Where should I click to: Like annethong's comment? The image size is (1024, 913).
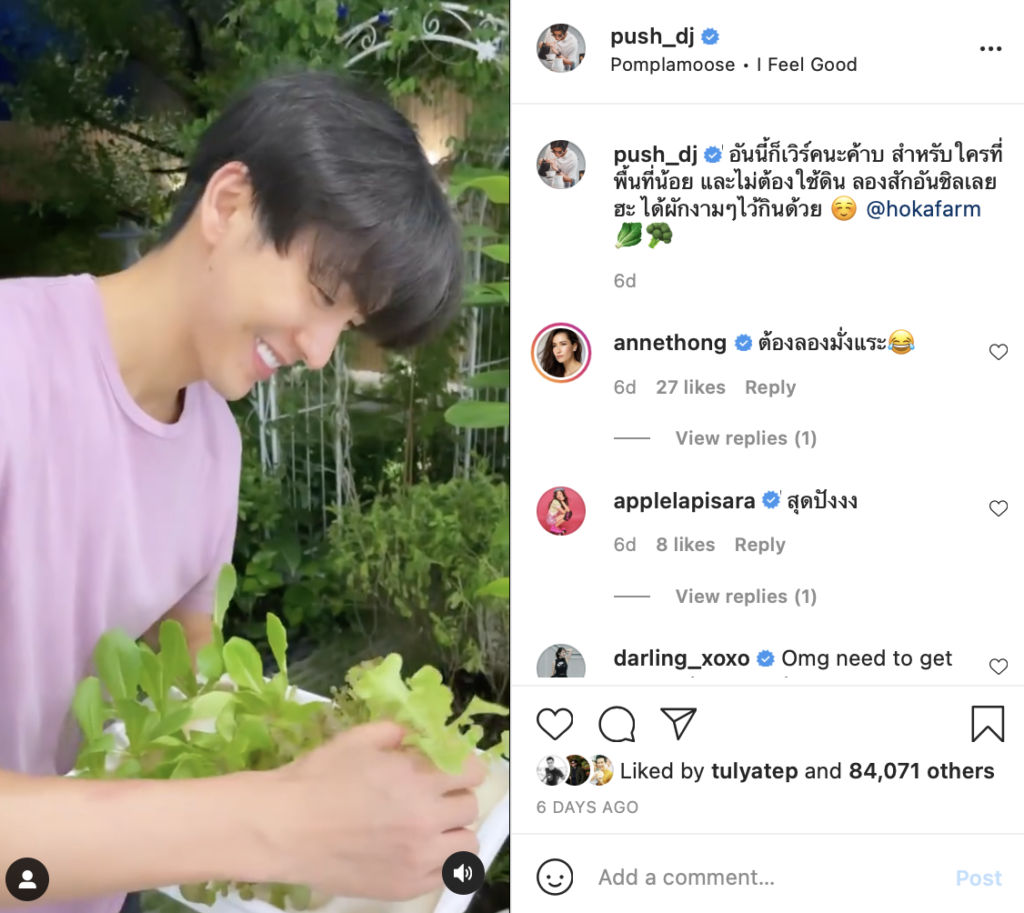click(998, 352)
